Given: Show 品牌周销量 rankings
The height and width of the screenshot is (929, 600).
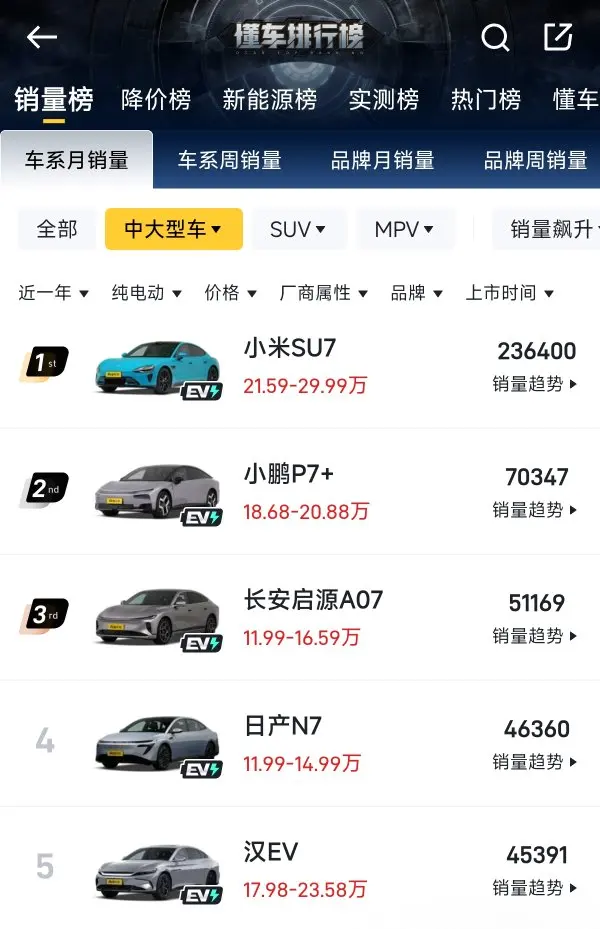Looking at the screenshot, I should (x=535, y=160).
